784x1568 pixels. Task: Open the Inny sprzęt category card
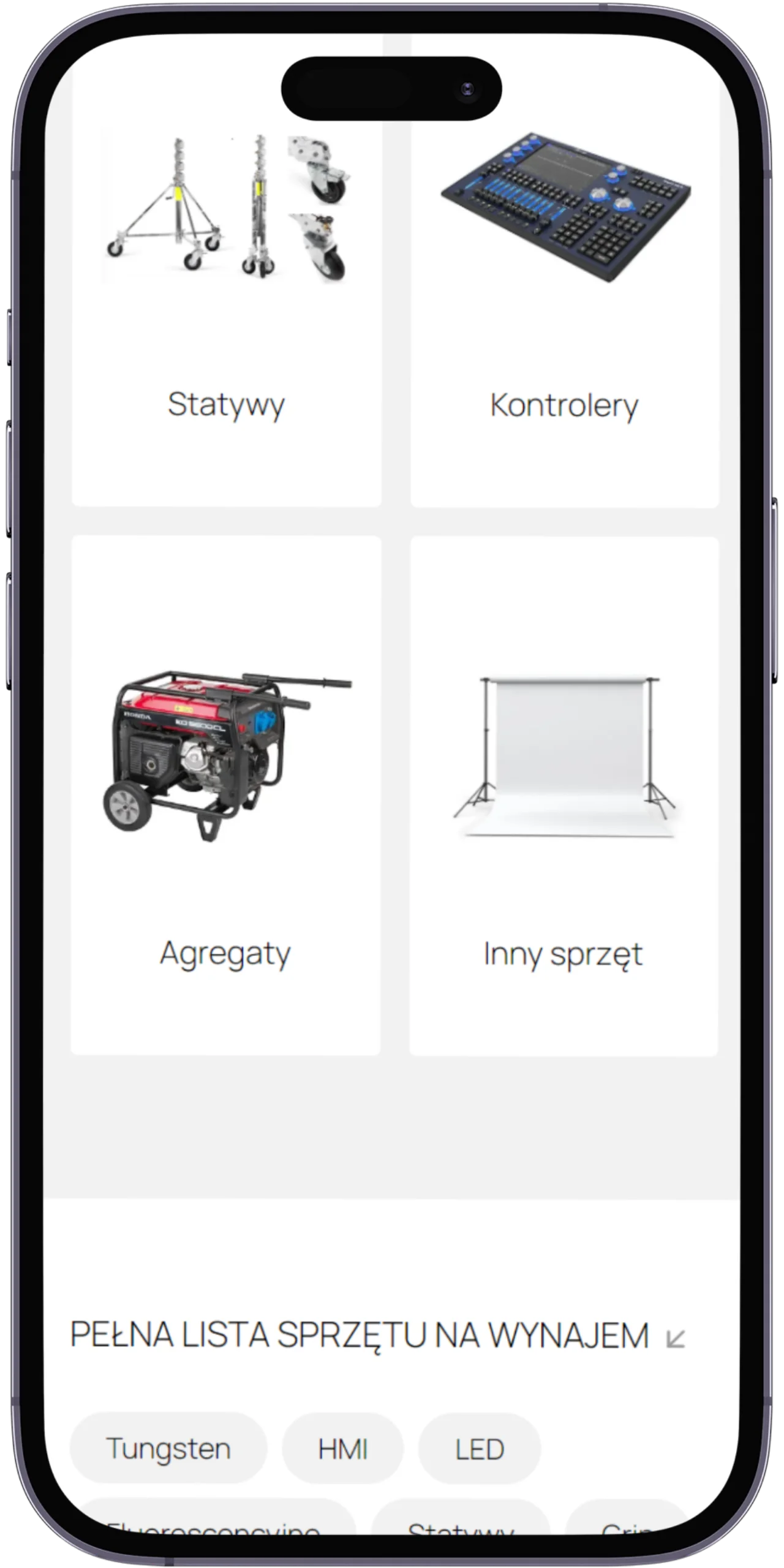coord(563,795)
